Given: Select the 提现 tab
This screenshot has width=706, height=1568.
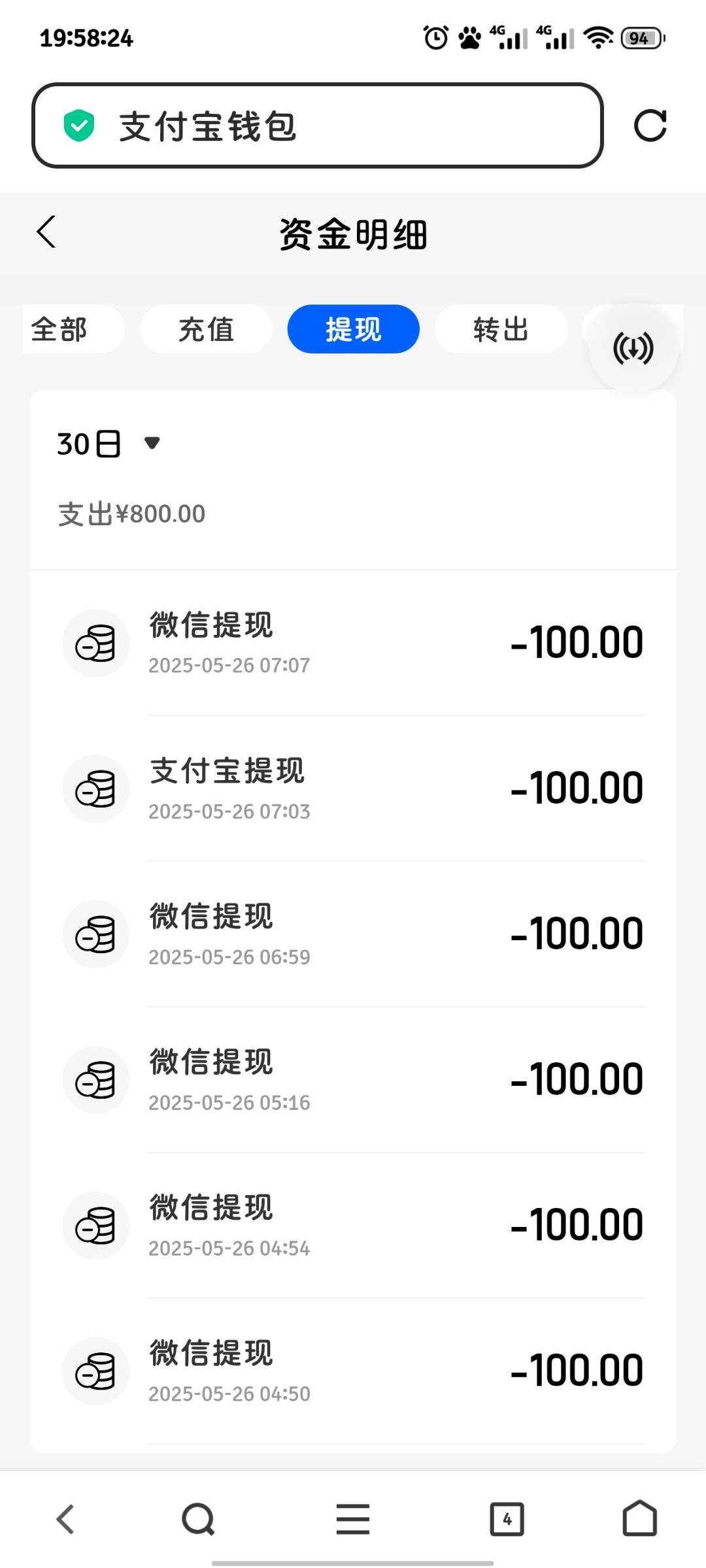Looking at the screenshot, I should pos(353,329).
